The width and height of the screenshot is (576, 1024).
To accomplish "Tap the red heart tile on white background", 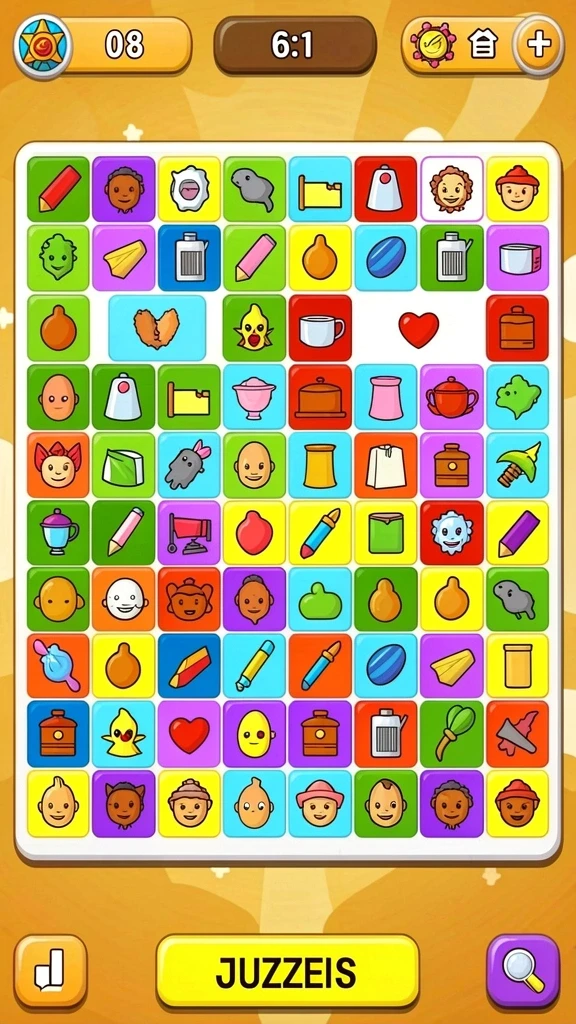I will point(419,328).
